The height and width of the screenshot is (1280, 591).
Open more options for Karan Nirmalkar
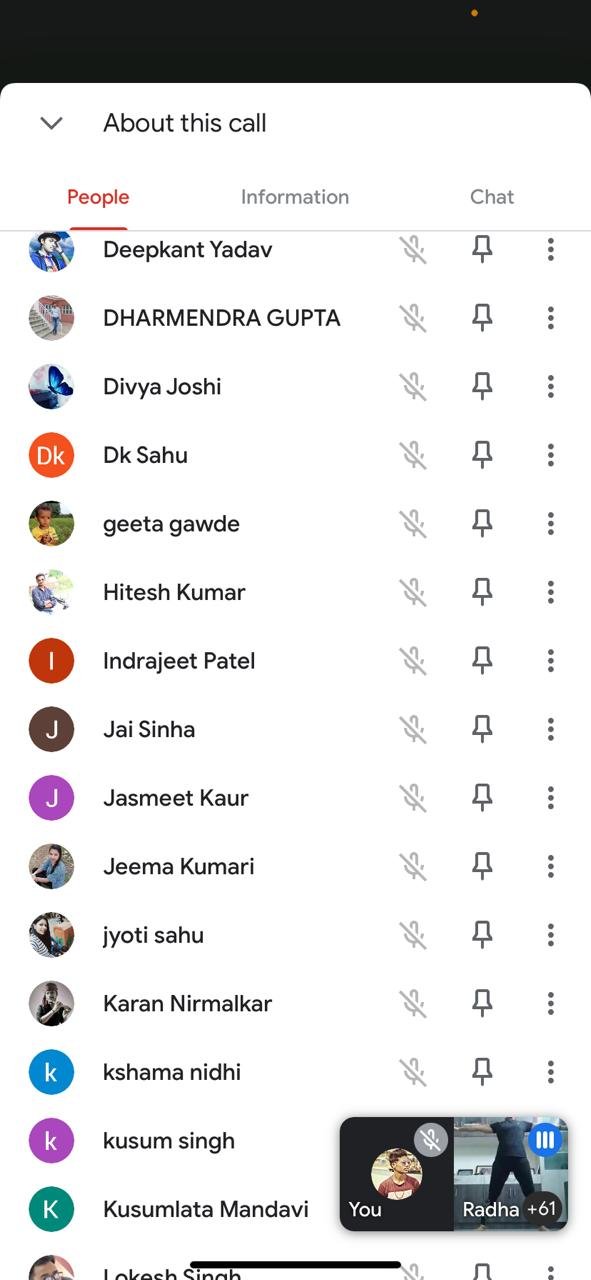pos(550,1003)
